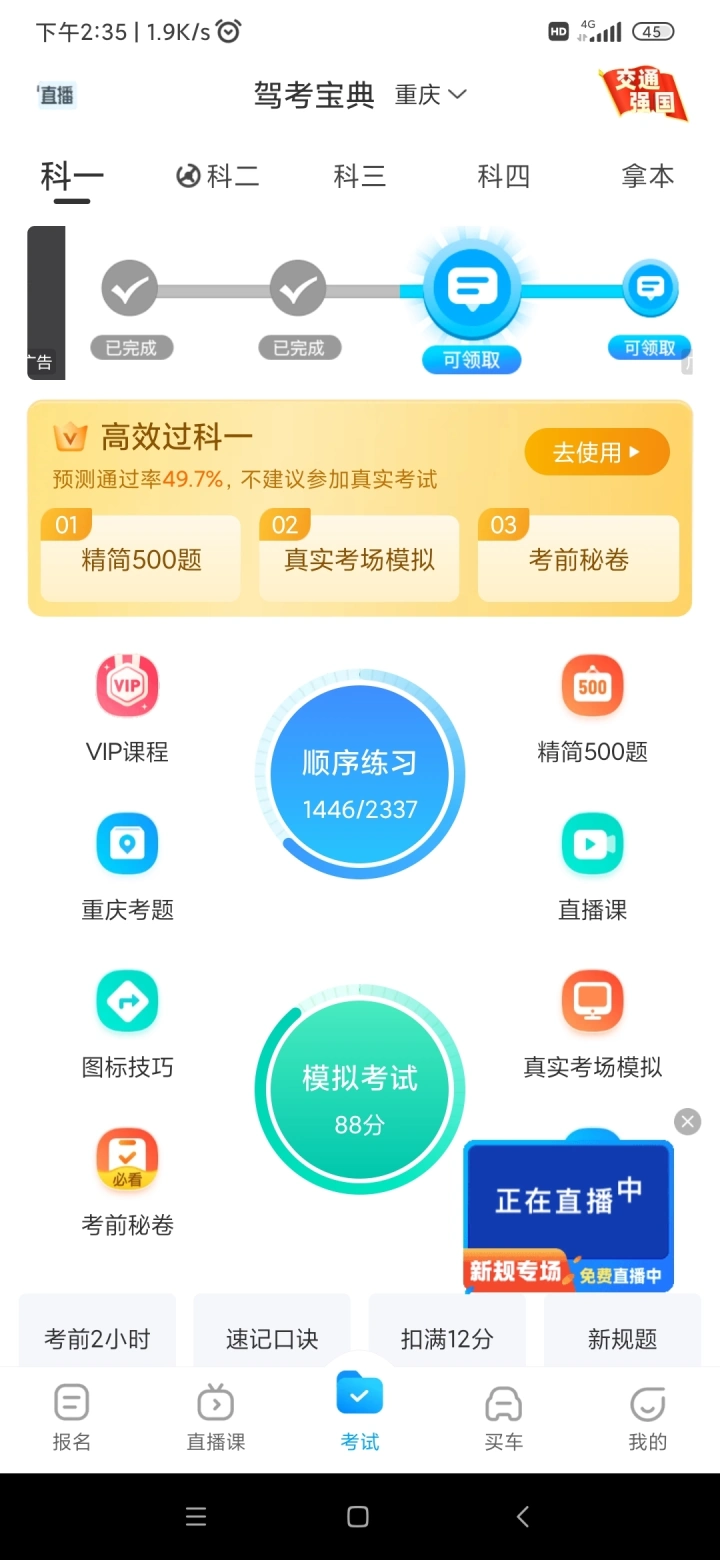Open the 扣满12分 chip
The image size is (720, 1560).
(x=447, y=1338)
